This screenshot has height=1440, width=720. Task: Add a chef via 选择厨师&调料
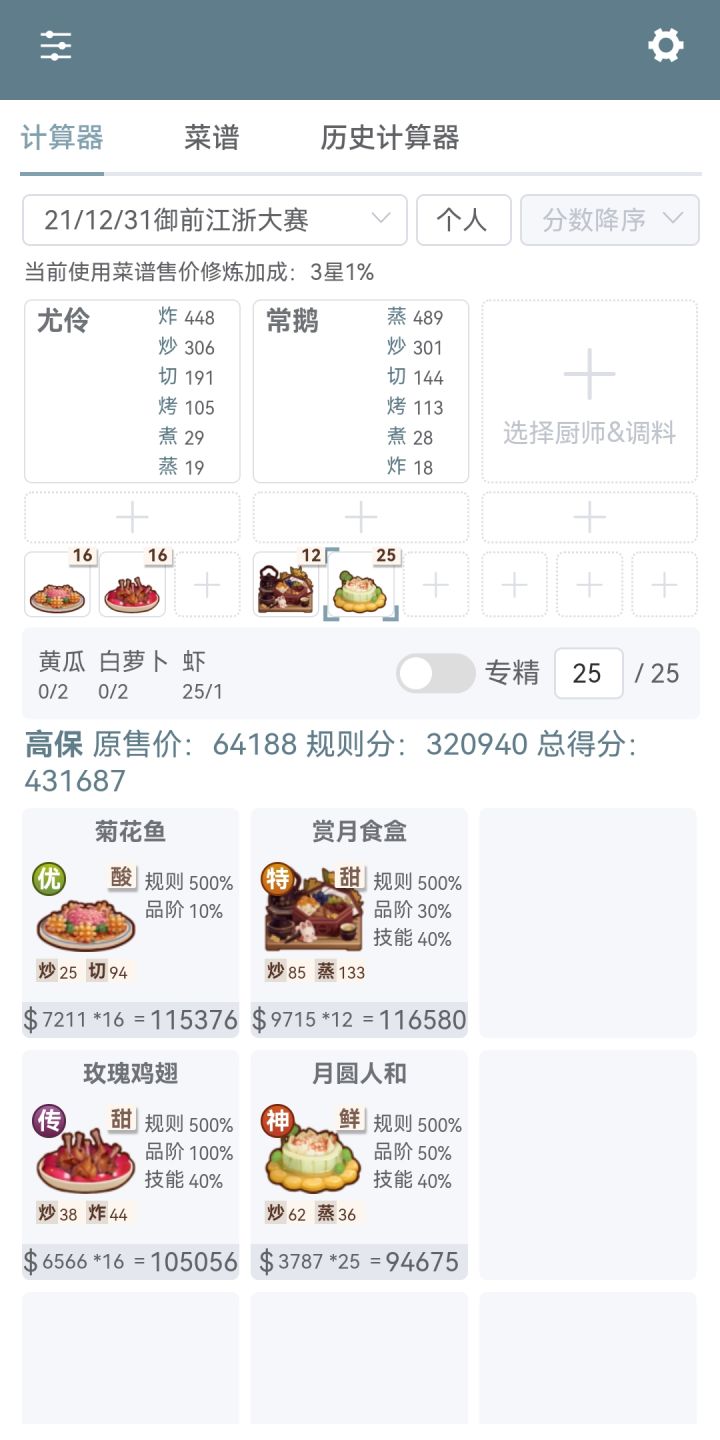point(590,392)
